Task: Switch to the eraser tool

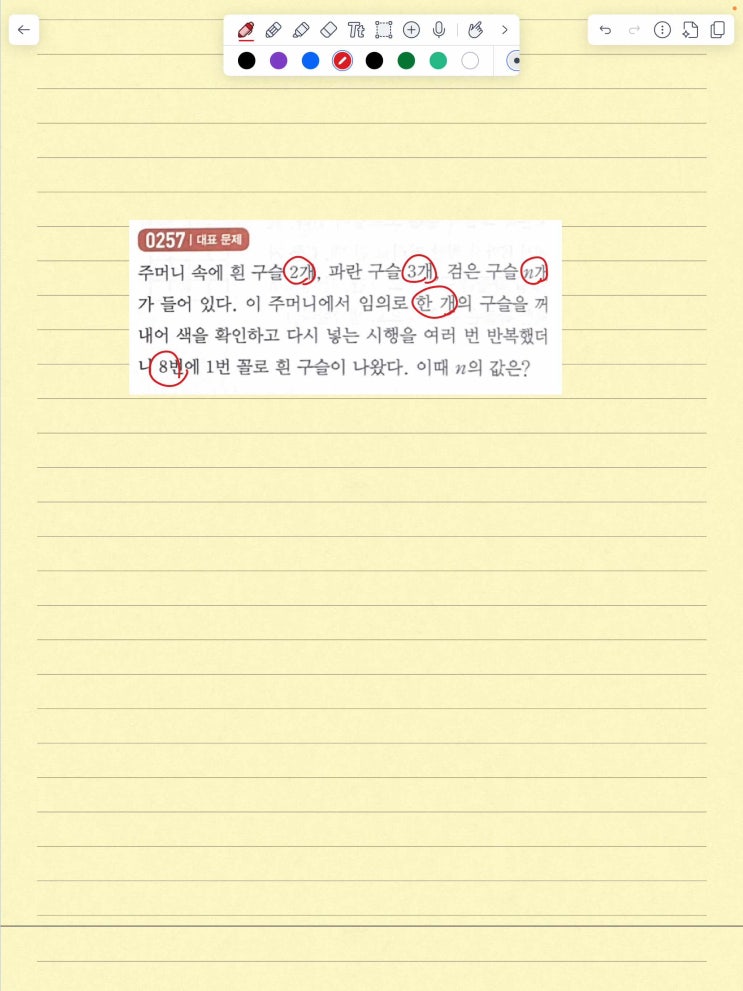Action: (328, 30)
